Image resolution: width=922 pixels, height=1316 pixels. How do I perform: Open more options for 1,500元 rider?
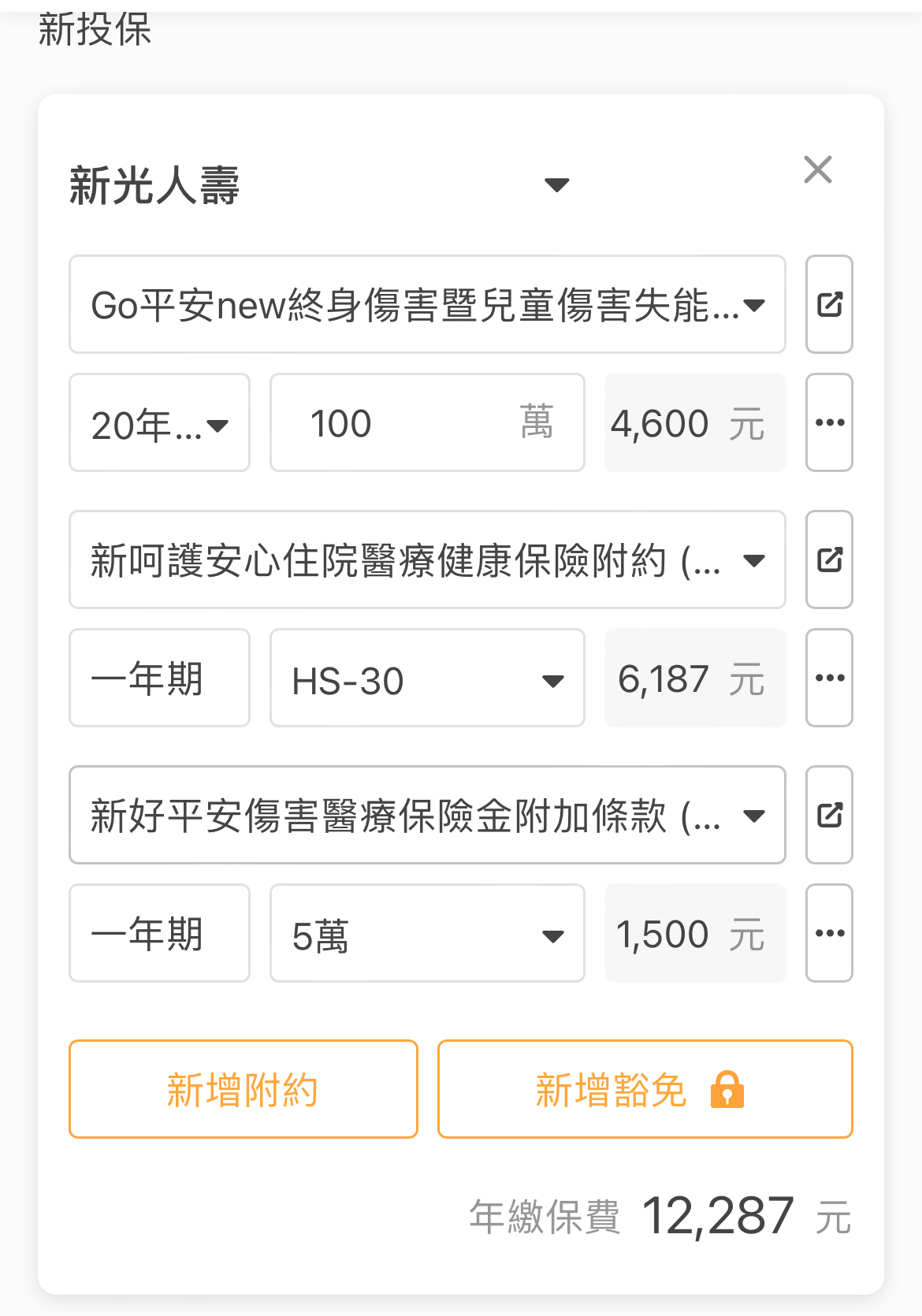coord(829,934)
